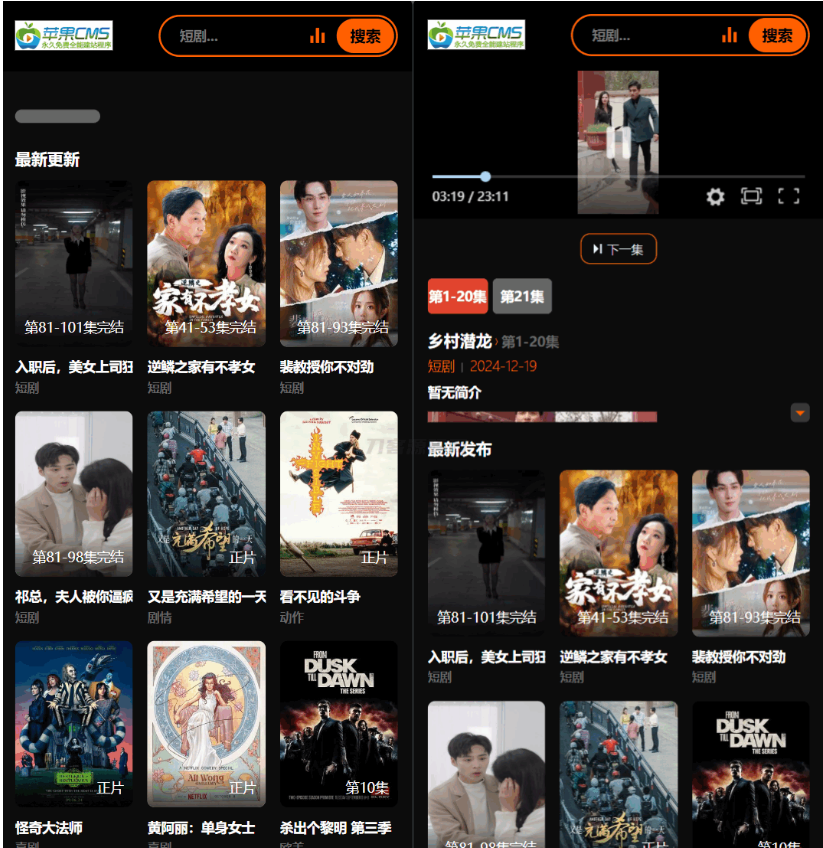Viewport: 823px width, 848px height.
Task: Open the 杀出个黎明 第三季 poster
Action: coord(338,723)
